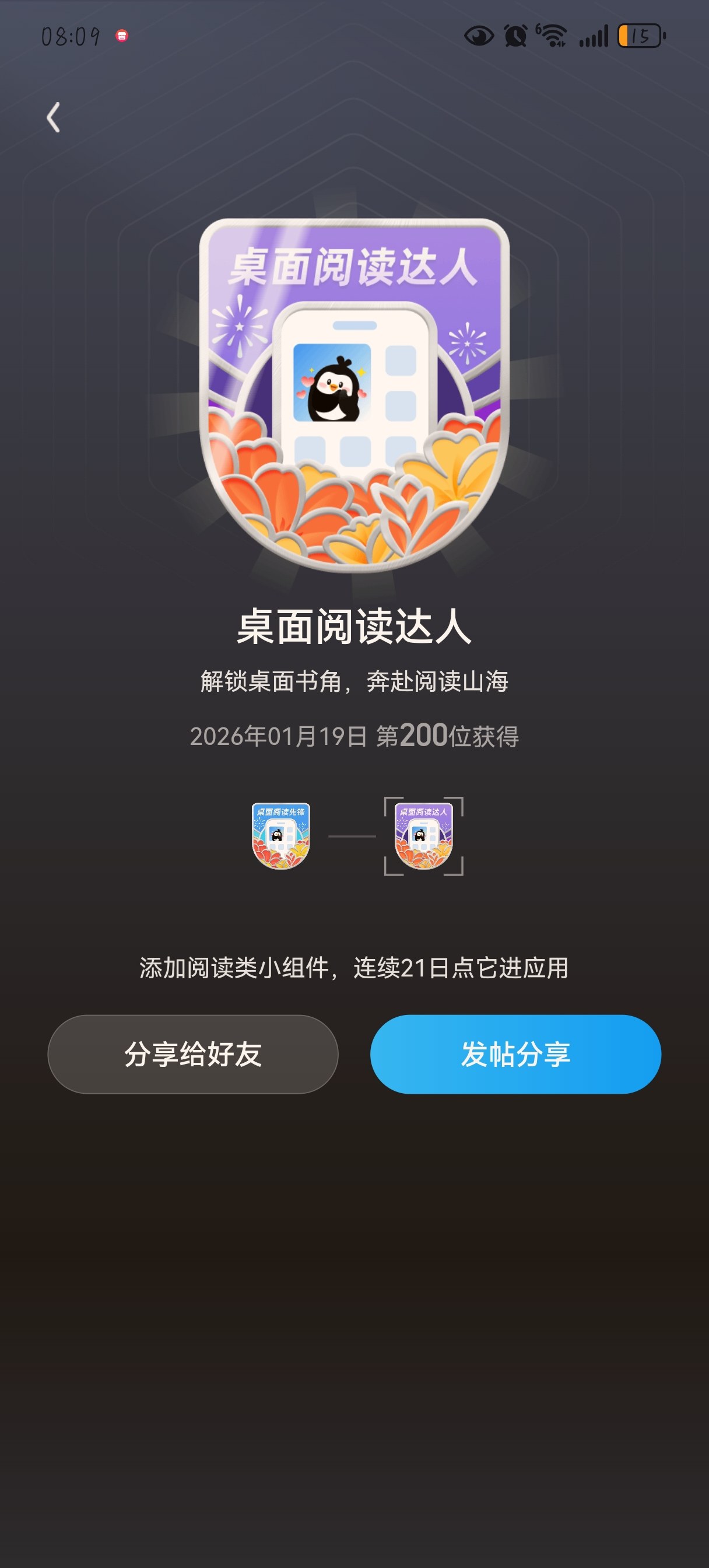Tap 发帖分享 to post the badge

click(x=515, y=1053)
